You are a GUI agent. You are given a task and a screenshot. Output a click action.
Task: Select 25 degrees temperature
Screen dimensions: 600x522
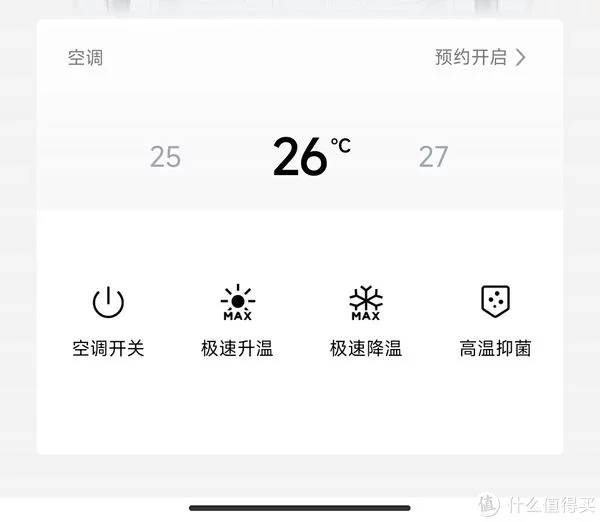(x=165, y=157)
